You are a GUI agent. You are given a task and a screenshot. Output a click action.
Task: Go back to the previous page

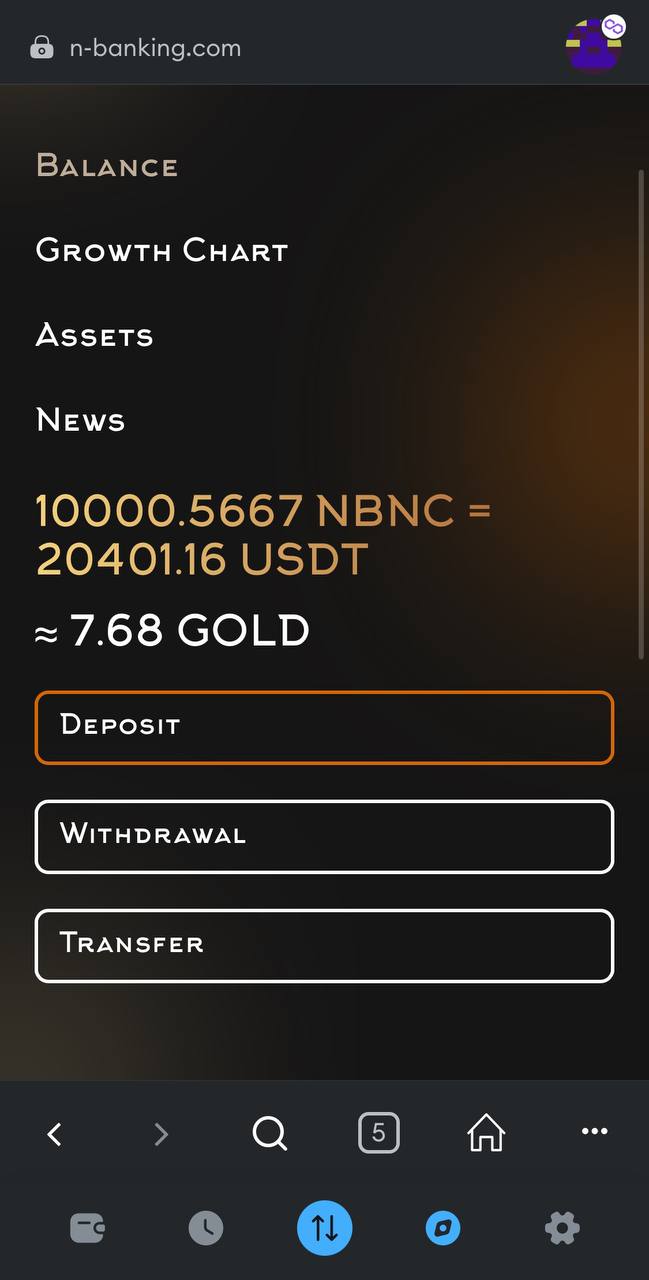click(x=54, y=1133)
